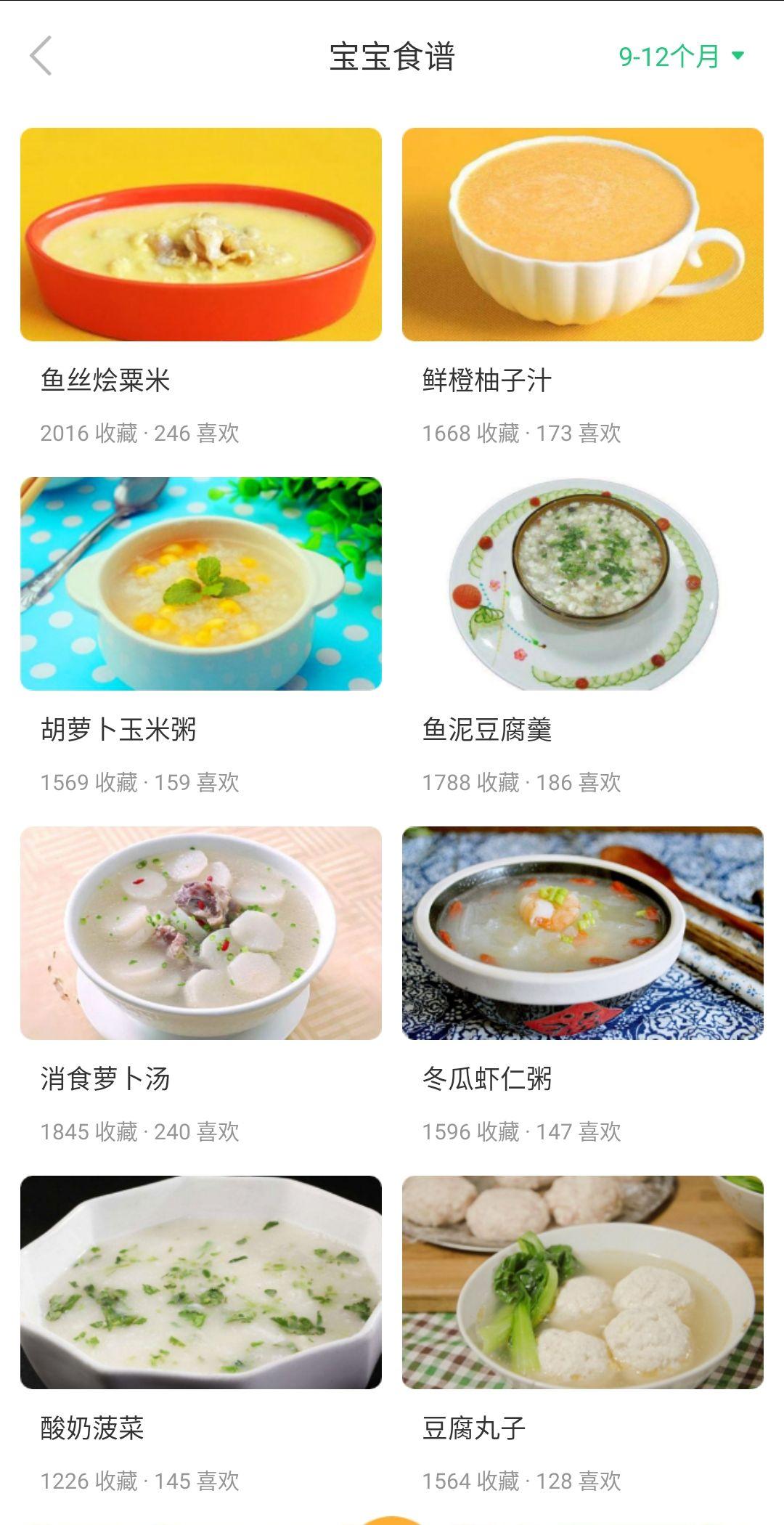Select the 豆腐丸子 recipe card
The height and width of the screenshot is (1525, 784).
(582, 1282)
